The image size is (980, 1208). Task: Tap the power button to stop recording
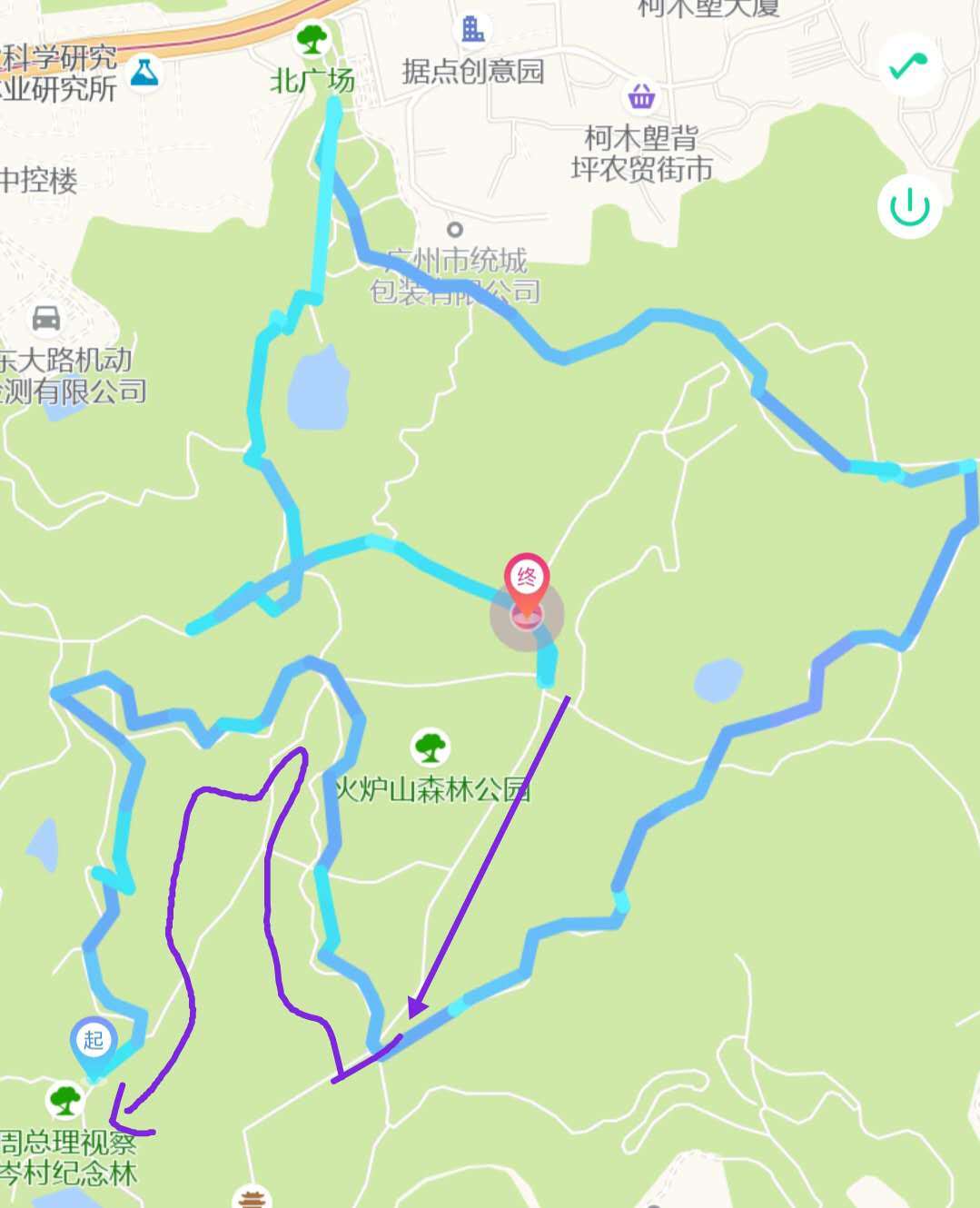tap(908, 208)
